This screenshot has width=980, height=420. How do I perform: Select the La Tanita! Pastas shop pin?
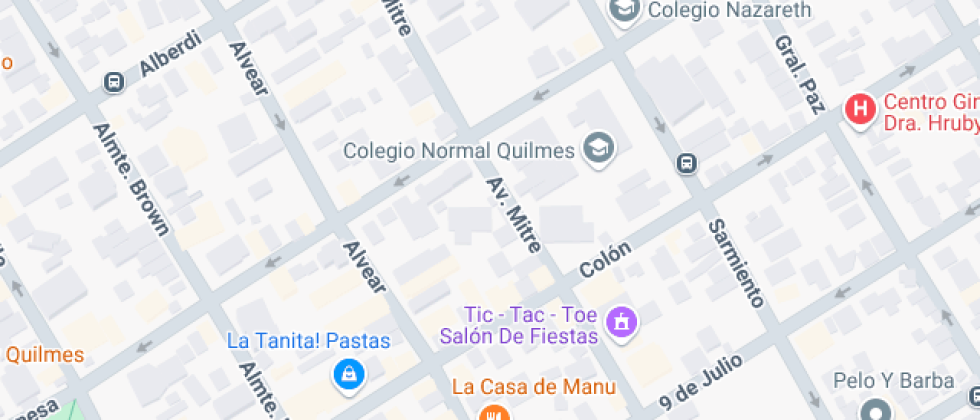(349, 374)
